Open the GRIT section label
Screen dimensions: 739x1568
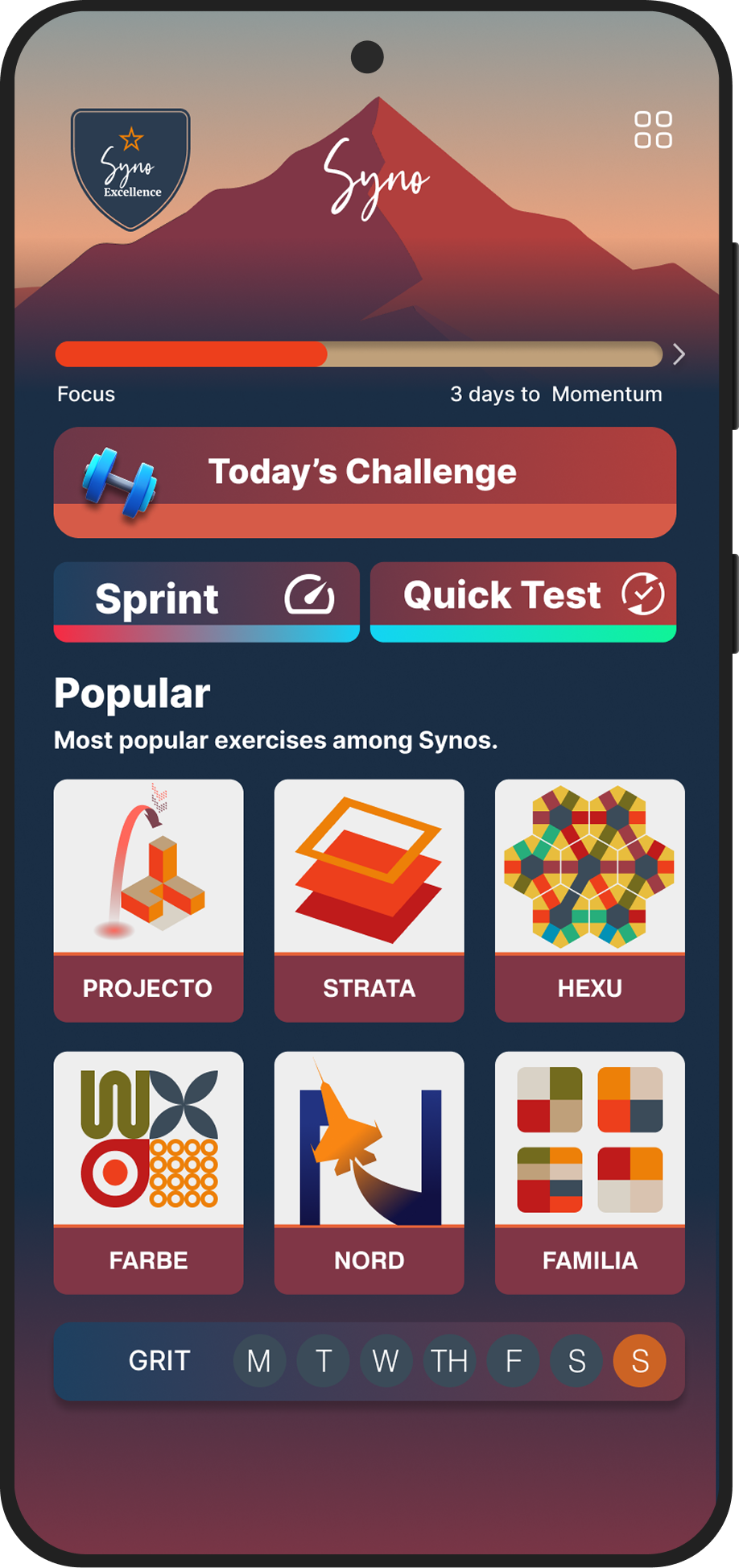click(160, 1361)
